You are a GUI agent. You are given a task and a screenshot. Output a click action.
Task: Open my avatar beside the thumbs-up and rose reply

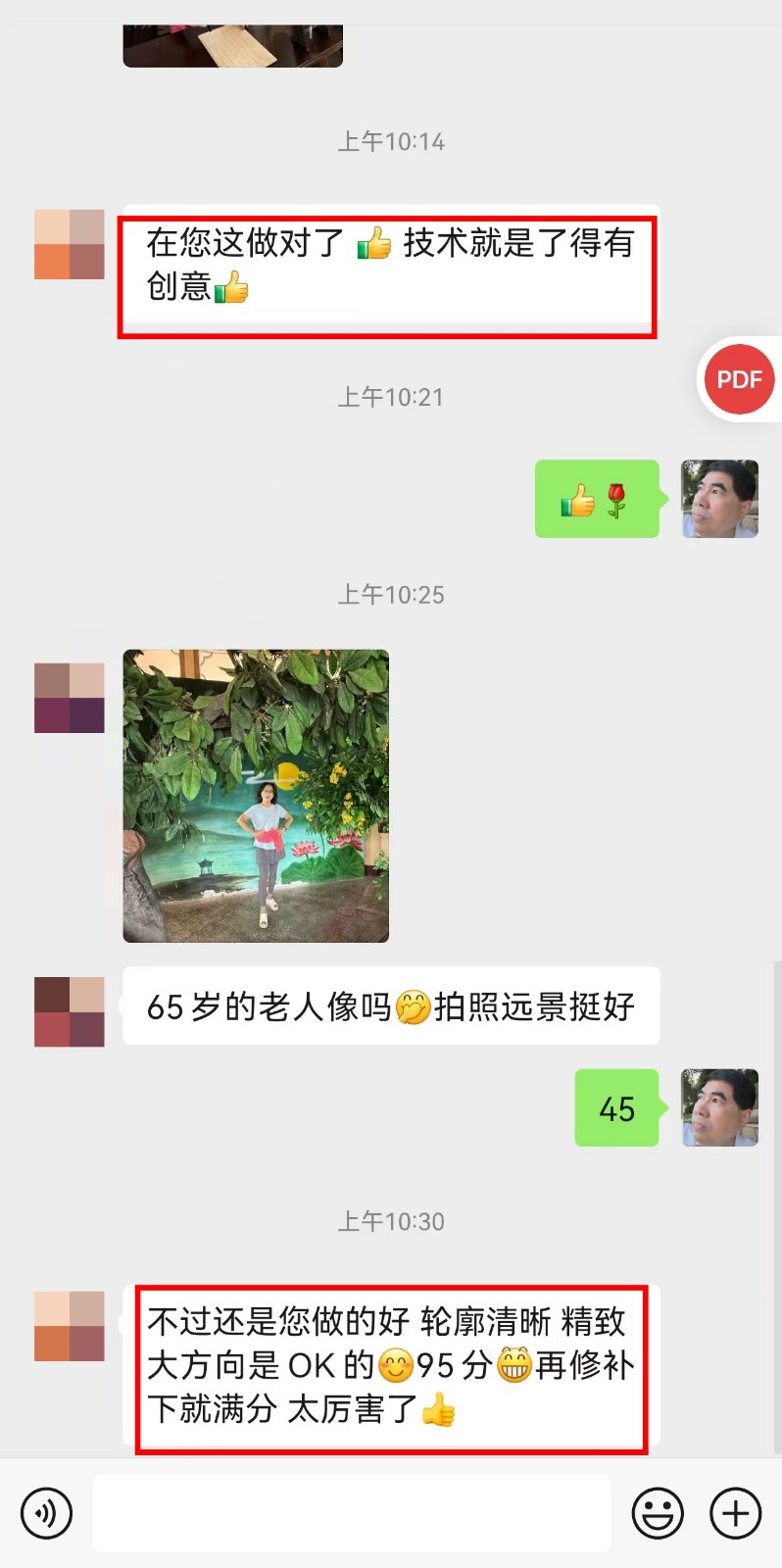[719, 498]
